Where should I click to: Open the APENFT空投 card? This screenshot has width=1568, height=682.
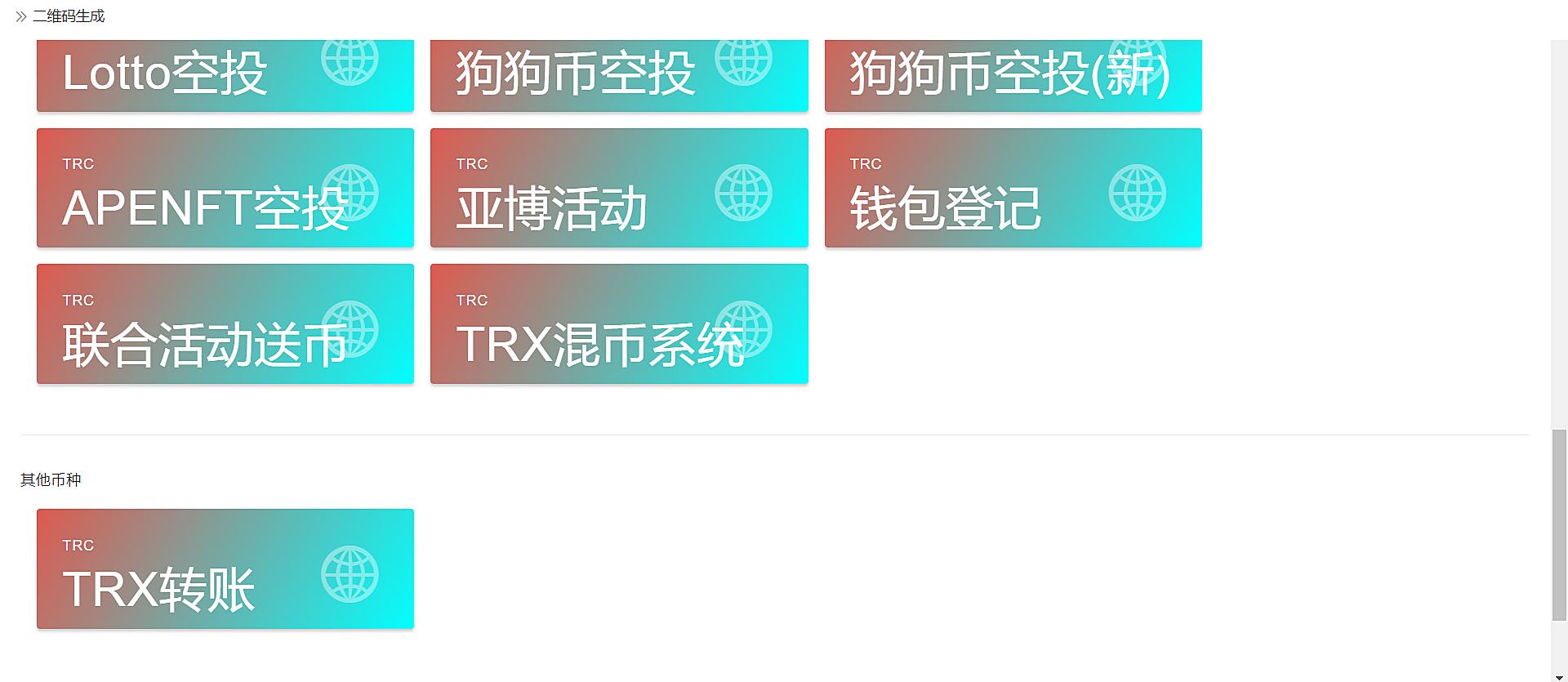(225, 188)
